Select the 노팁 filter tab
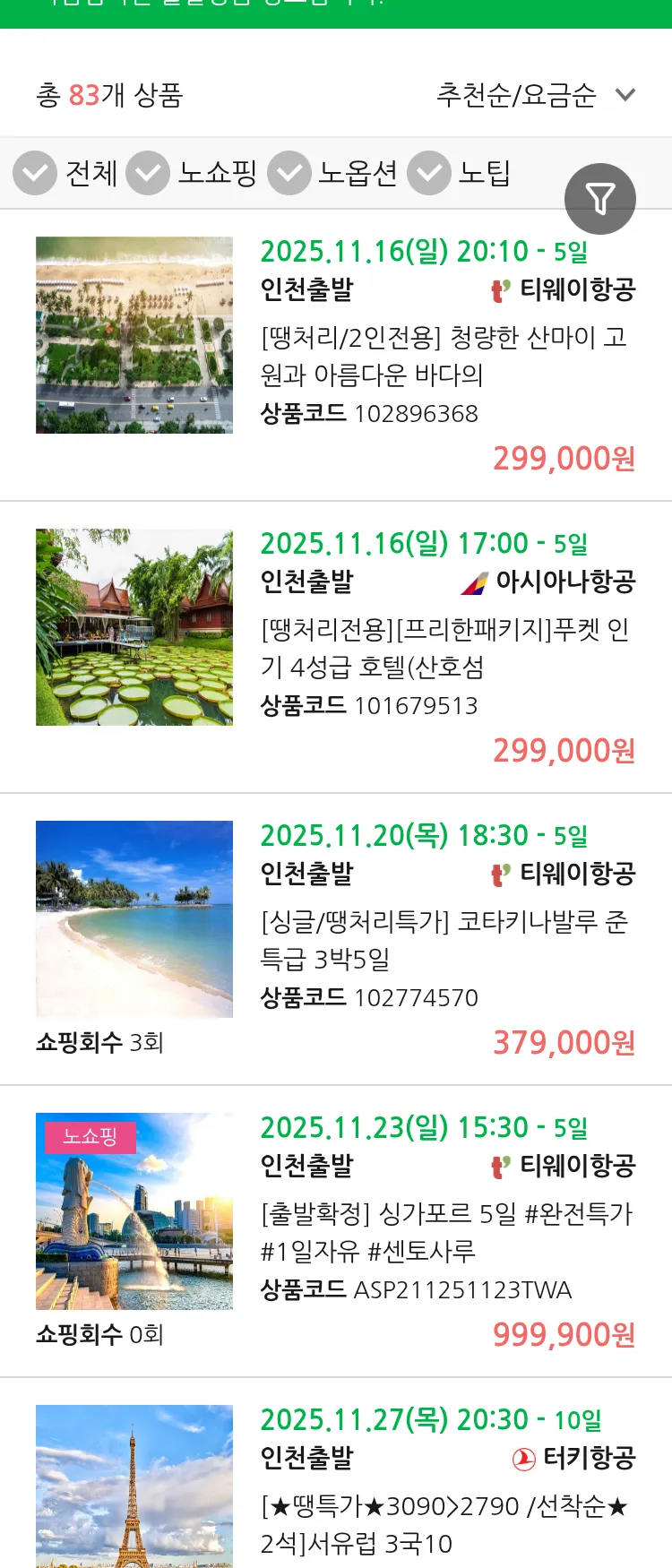672x1568 pixels. pyautogui.click(x=485, y=173)
